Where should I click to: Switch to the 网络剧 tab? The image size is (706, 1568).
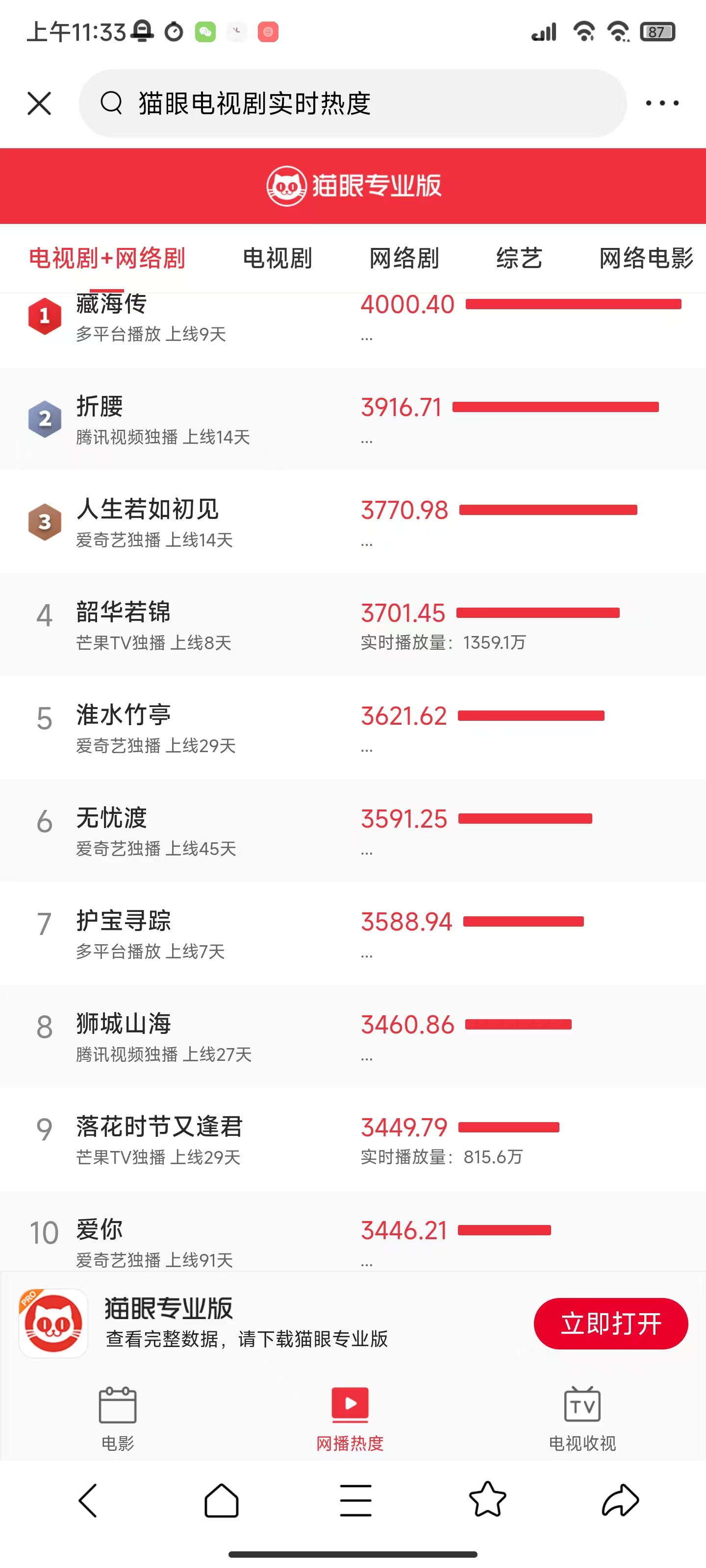pos(404,258)
